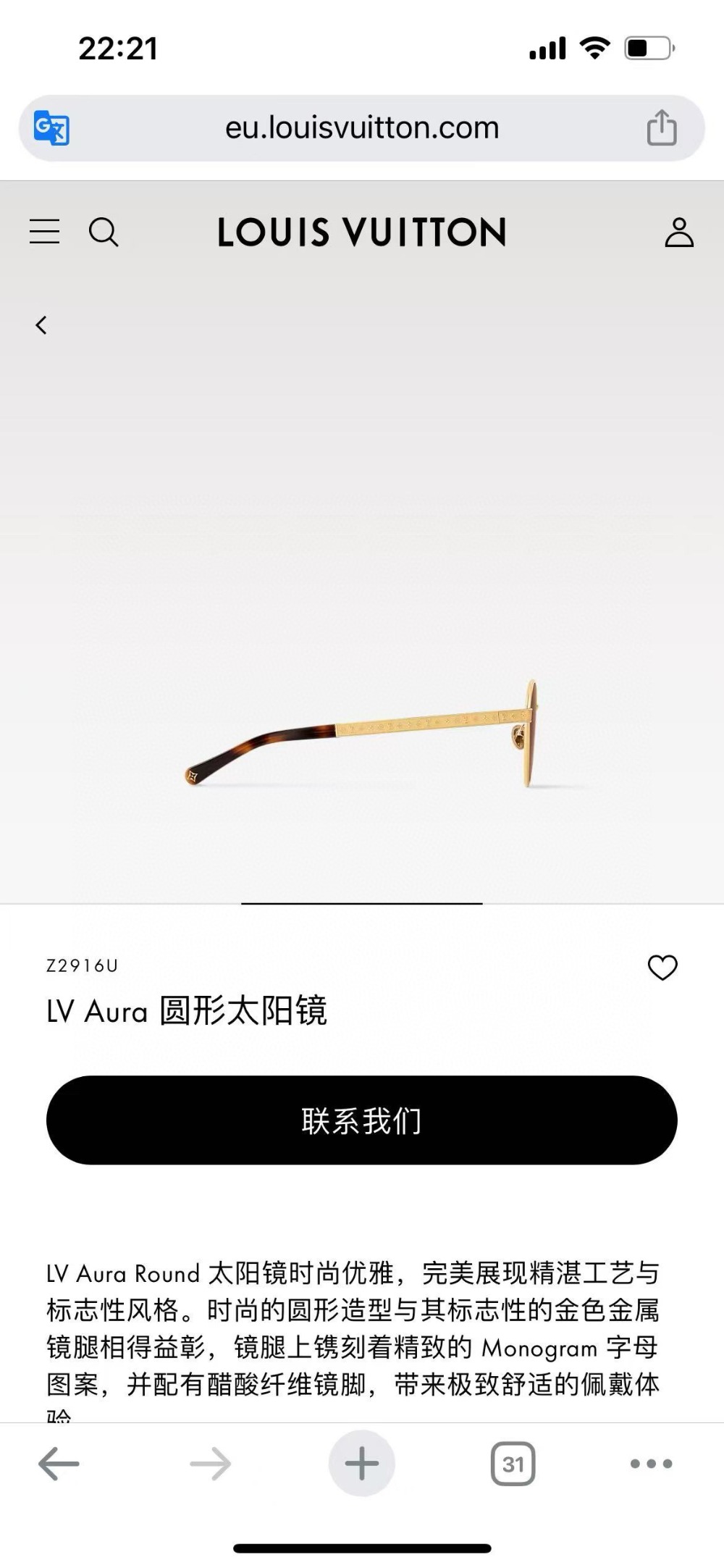
Task: Tap the 联系我们 button
Action: click(362, 1120)
